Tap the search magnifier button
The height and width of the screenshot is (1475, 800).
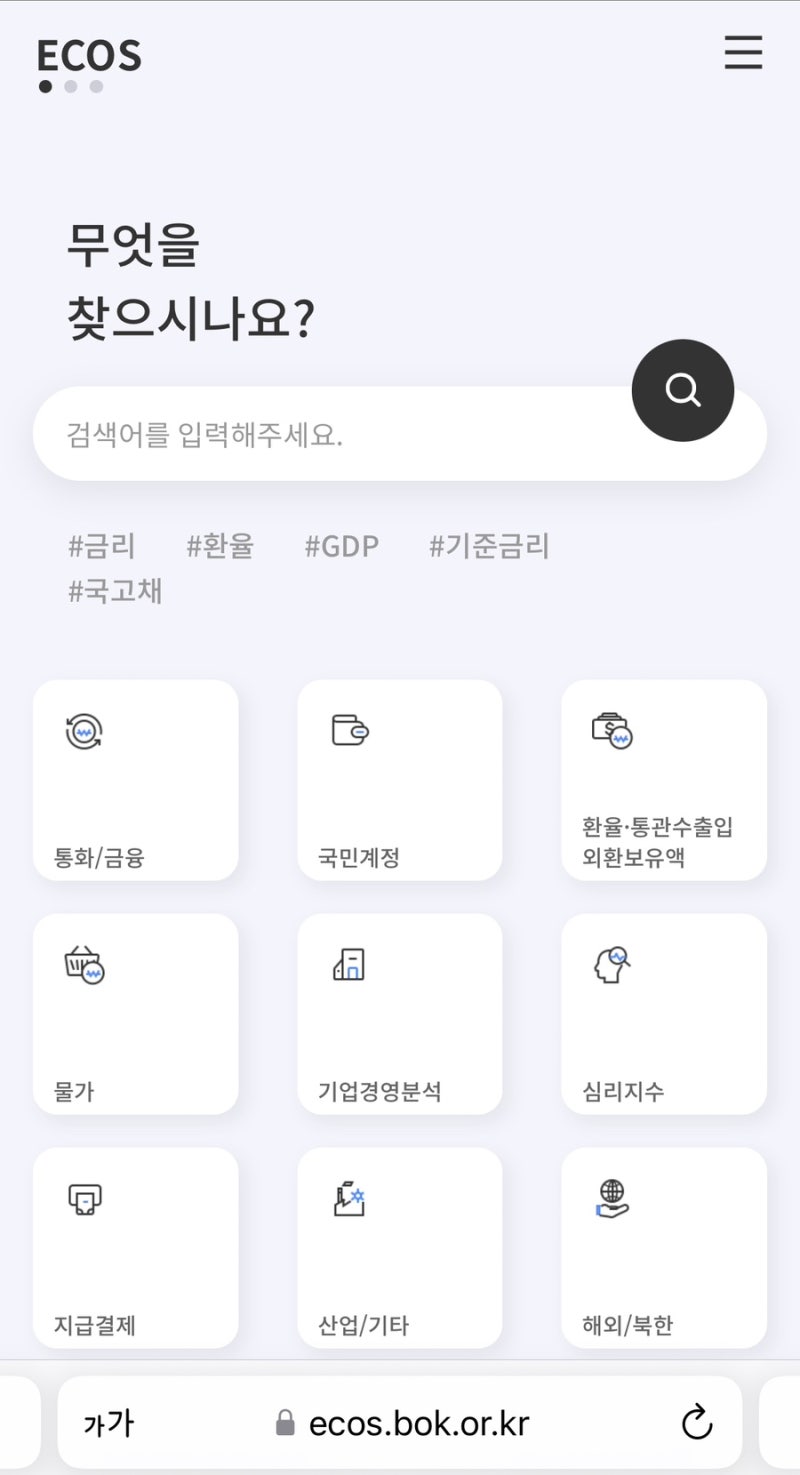[682, 391]
